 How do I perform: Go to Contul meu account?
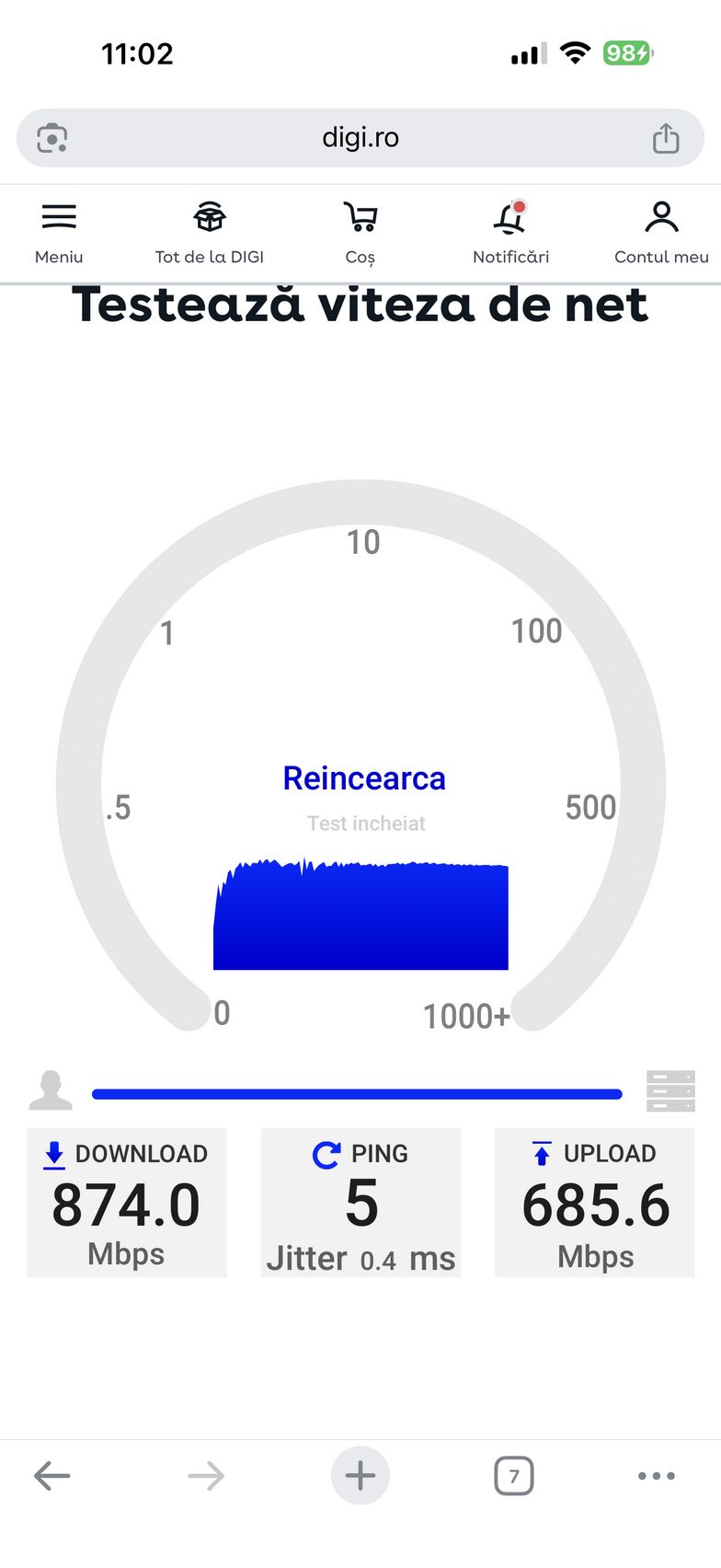[x=661, y=231]
